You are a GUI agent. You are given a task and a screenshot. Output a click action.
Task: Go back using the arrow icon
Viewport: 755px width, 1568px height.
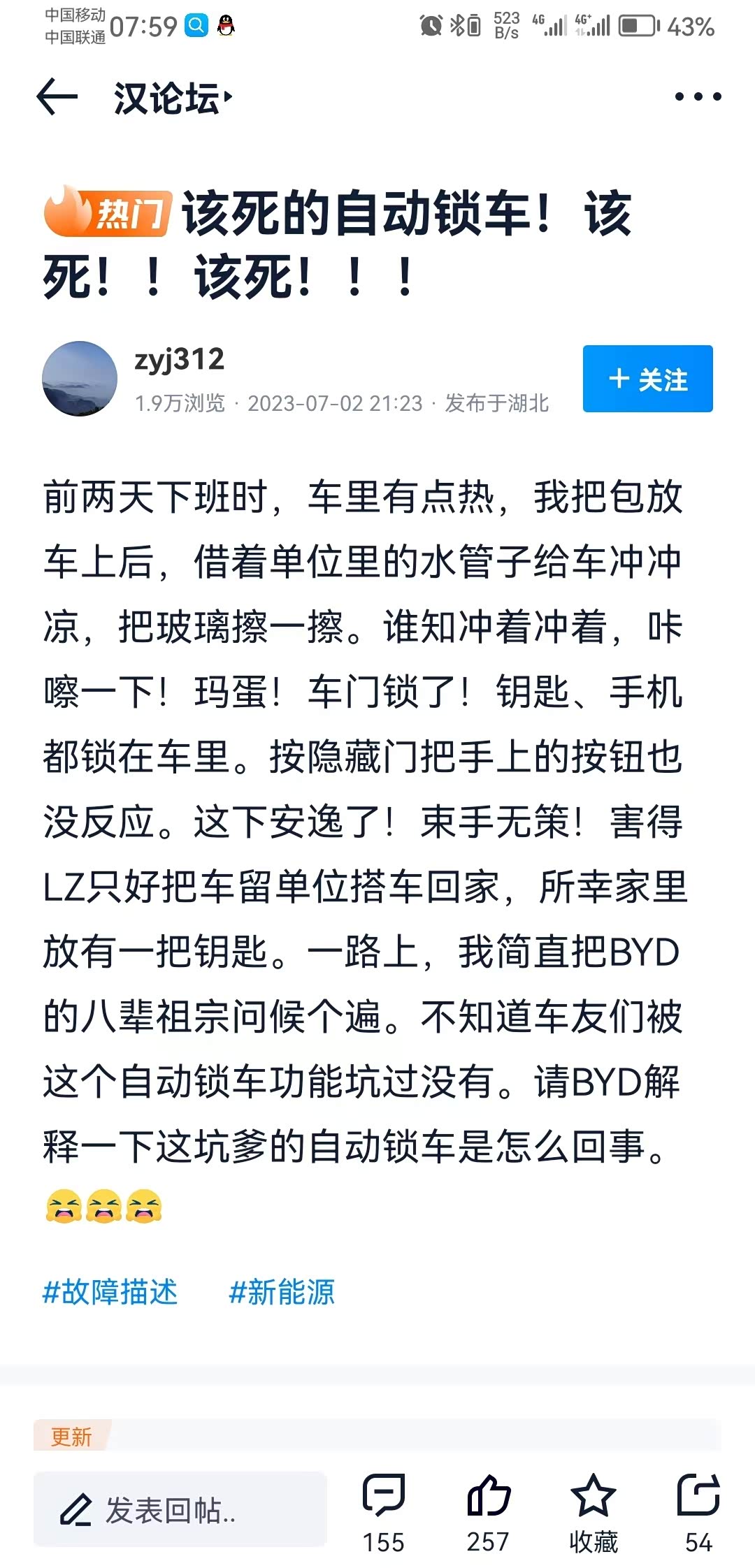click(x=57, y=97)
